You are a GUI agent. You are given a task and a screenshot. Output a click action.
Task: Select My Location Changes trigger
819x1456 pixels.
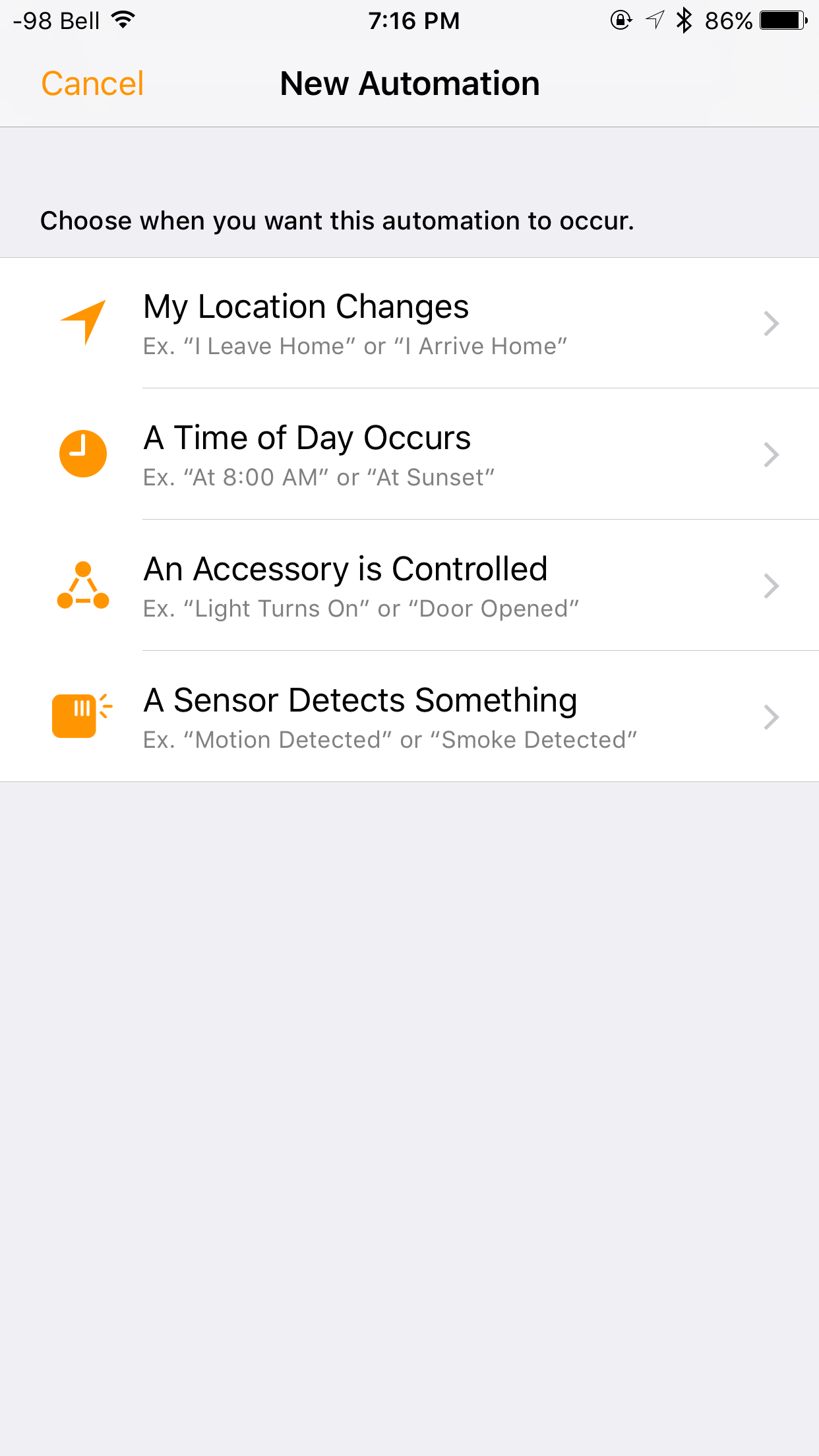click(409, 323)
